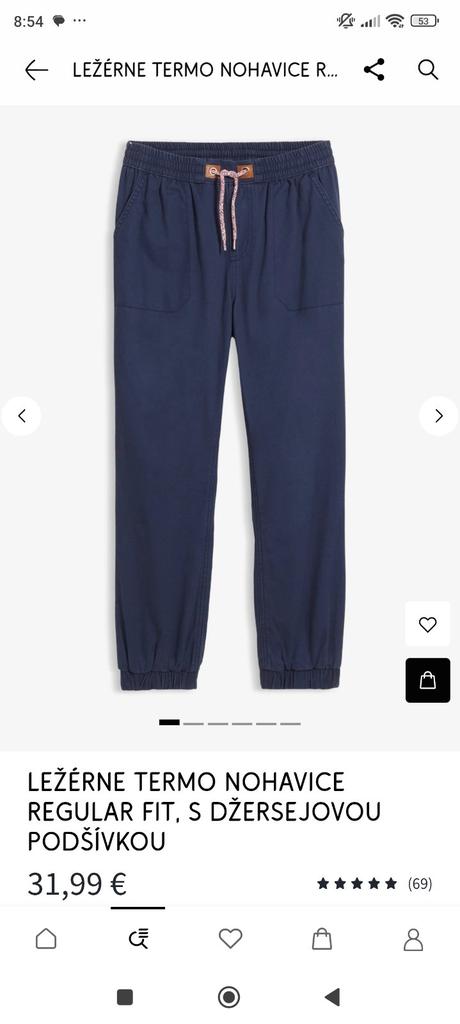This screenshot has height=1024, width=460.
Task: Show the next product image
Action: [438, 416]
